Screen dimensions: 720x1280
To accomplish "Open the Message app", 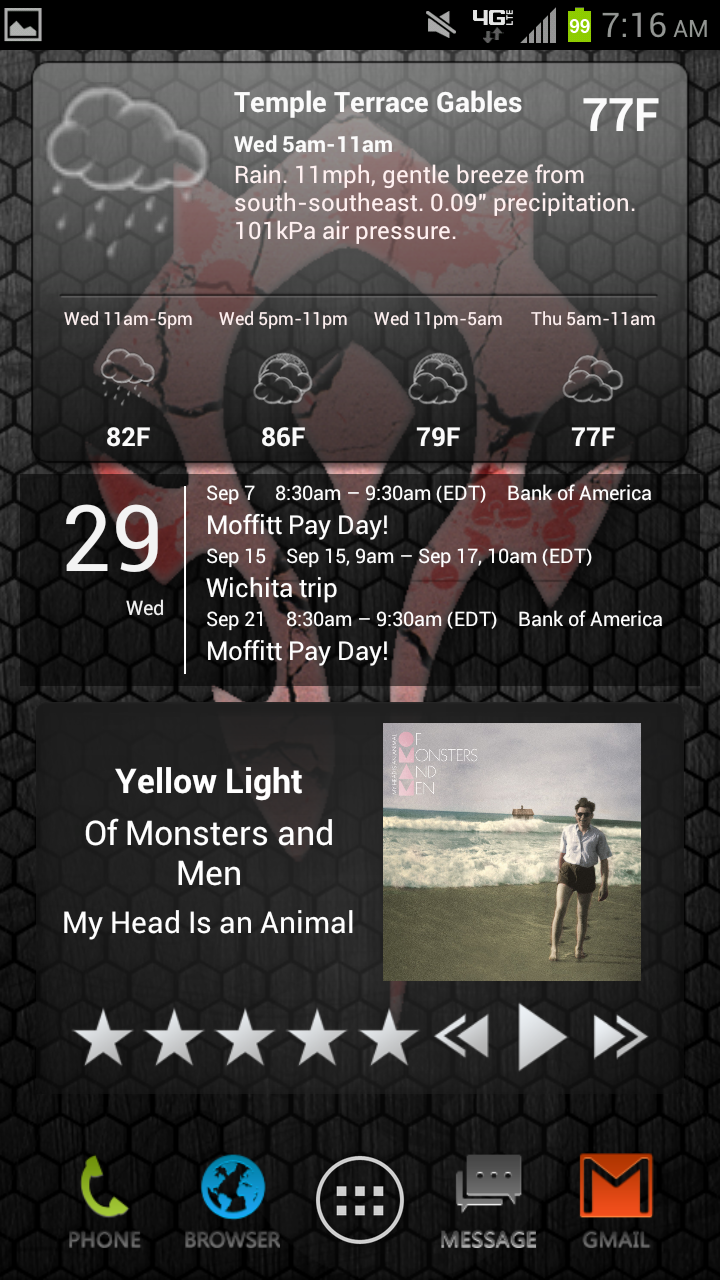I will point(489,1203).
